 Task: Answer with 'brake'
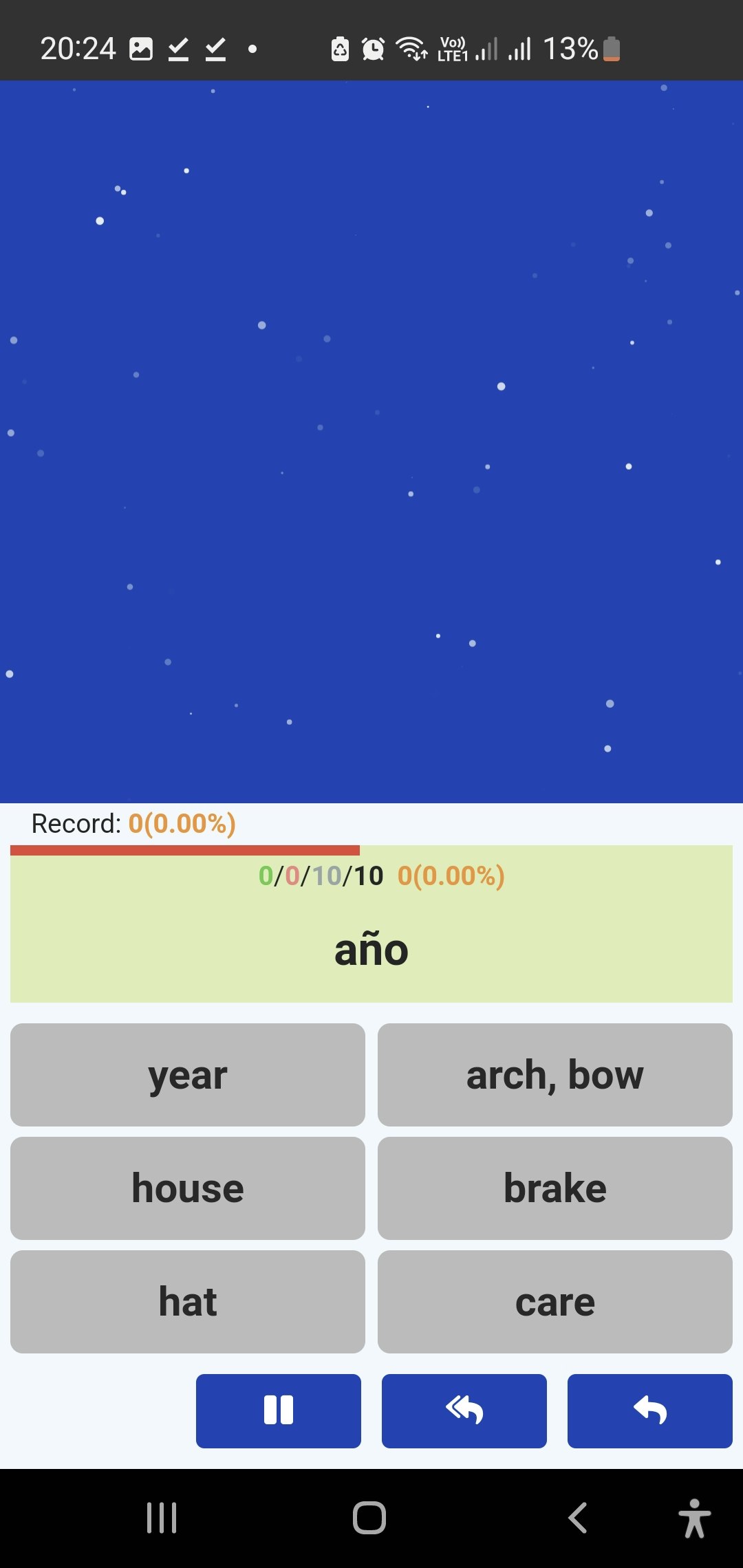(x=554, y=1188)
